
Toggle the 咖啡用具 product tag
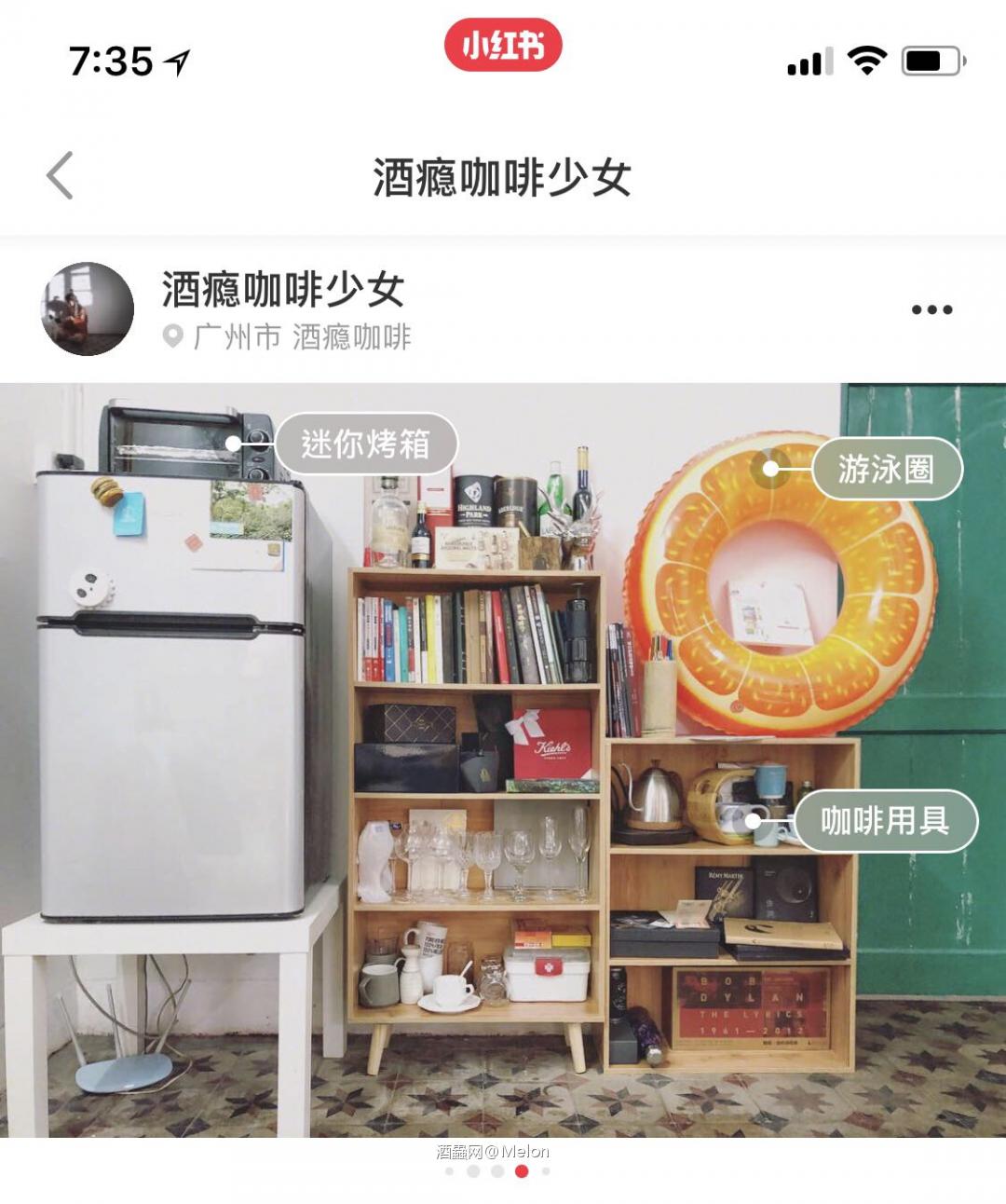pos(883,821)
